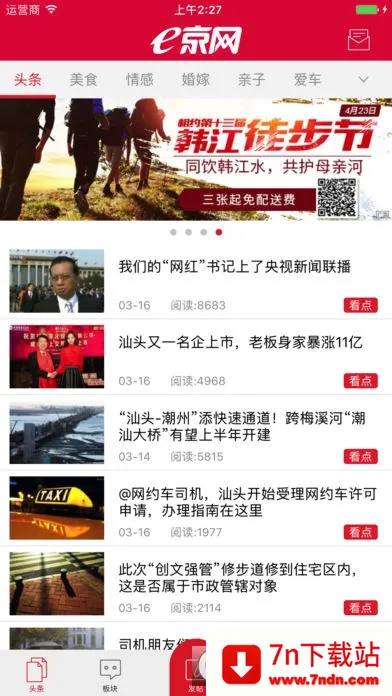Switch to the 美食 tab
The width and height of the screenshot is (392, 696).
click(83, 80)
